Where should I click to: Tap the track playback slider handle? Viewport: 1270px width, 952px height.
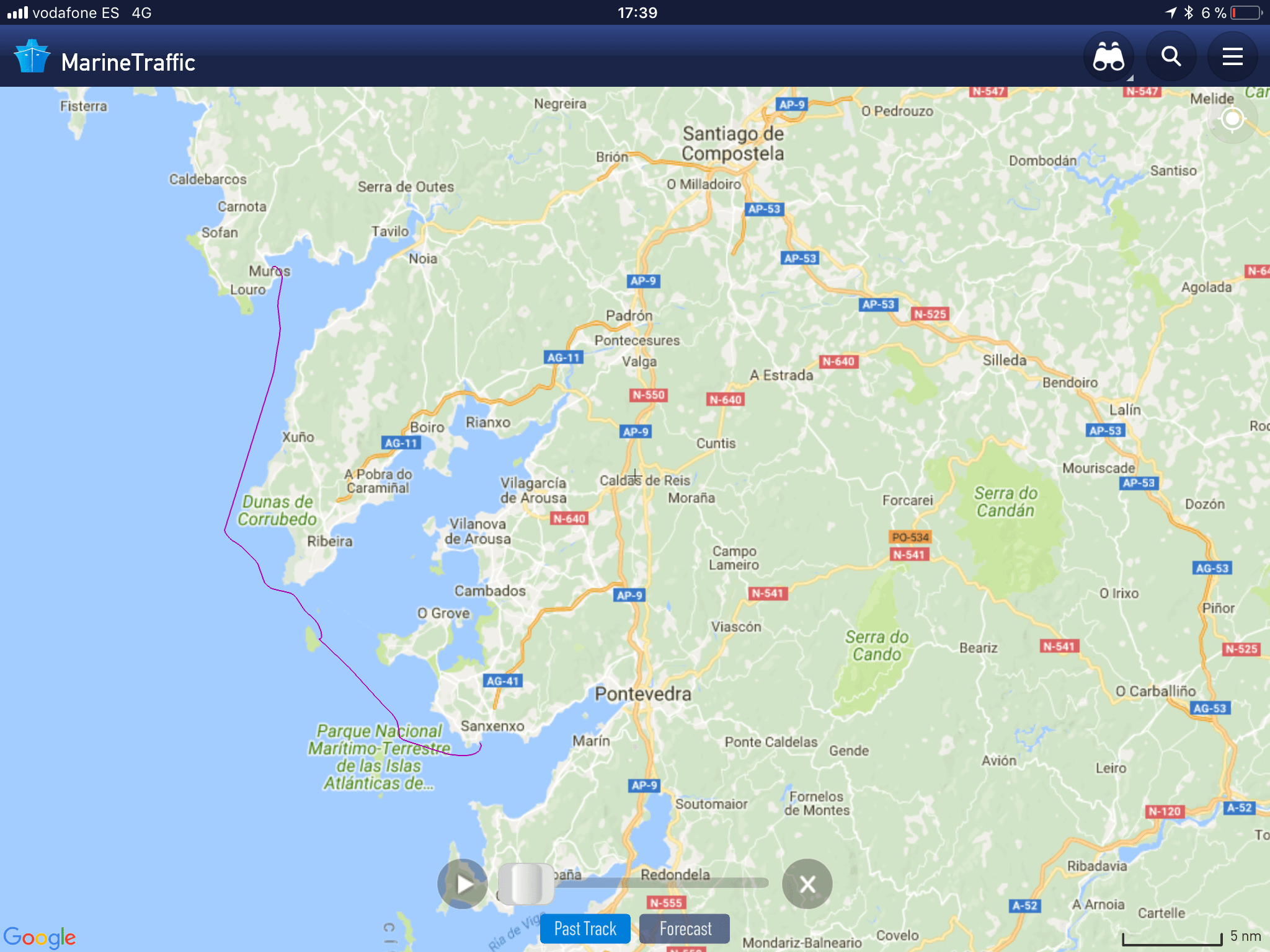pos(526,883)
